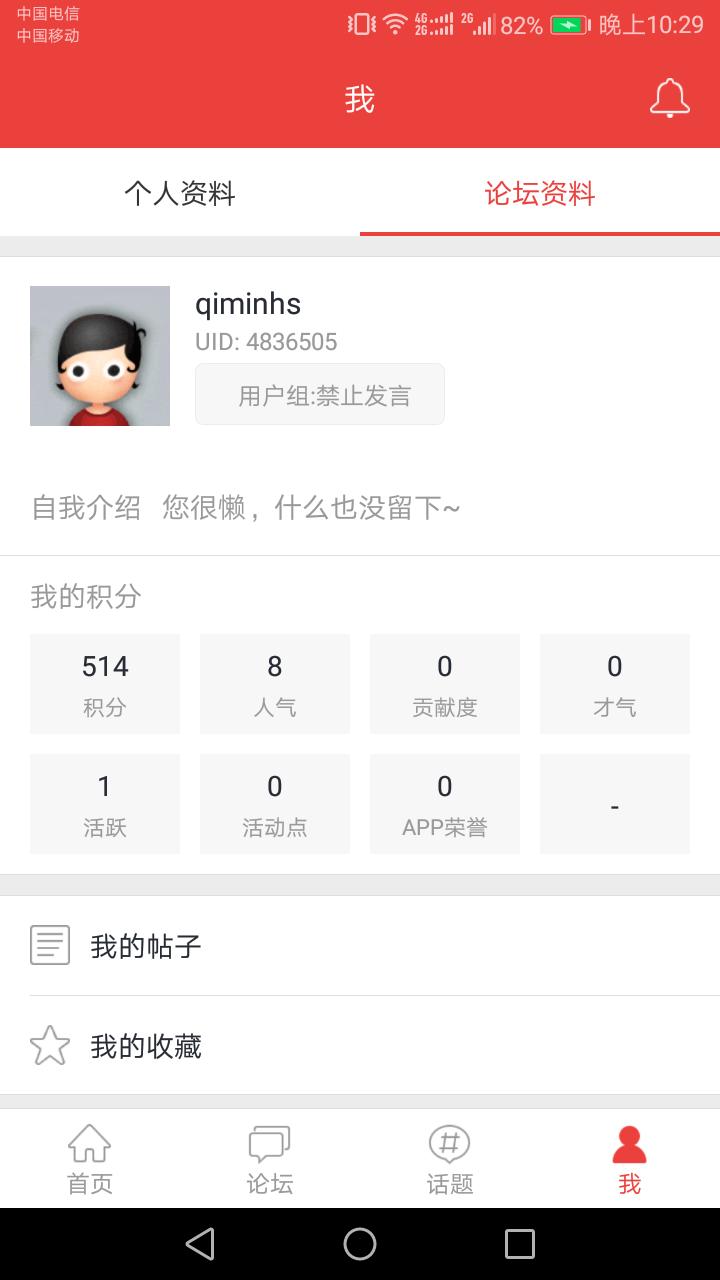
Task: Open the notifications bell
Action: pos(669,98)
